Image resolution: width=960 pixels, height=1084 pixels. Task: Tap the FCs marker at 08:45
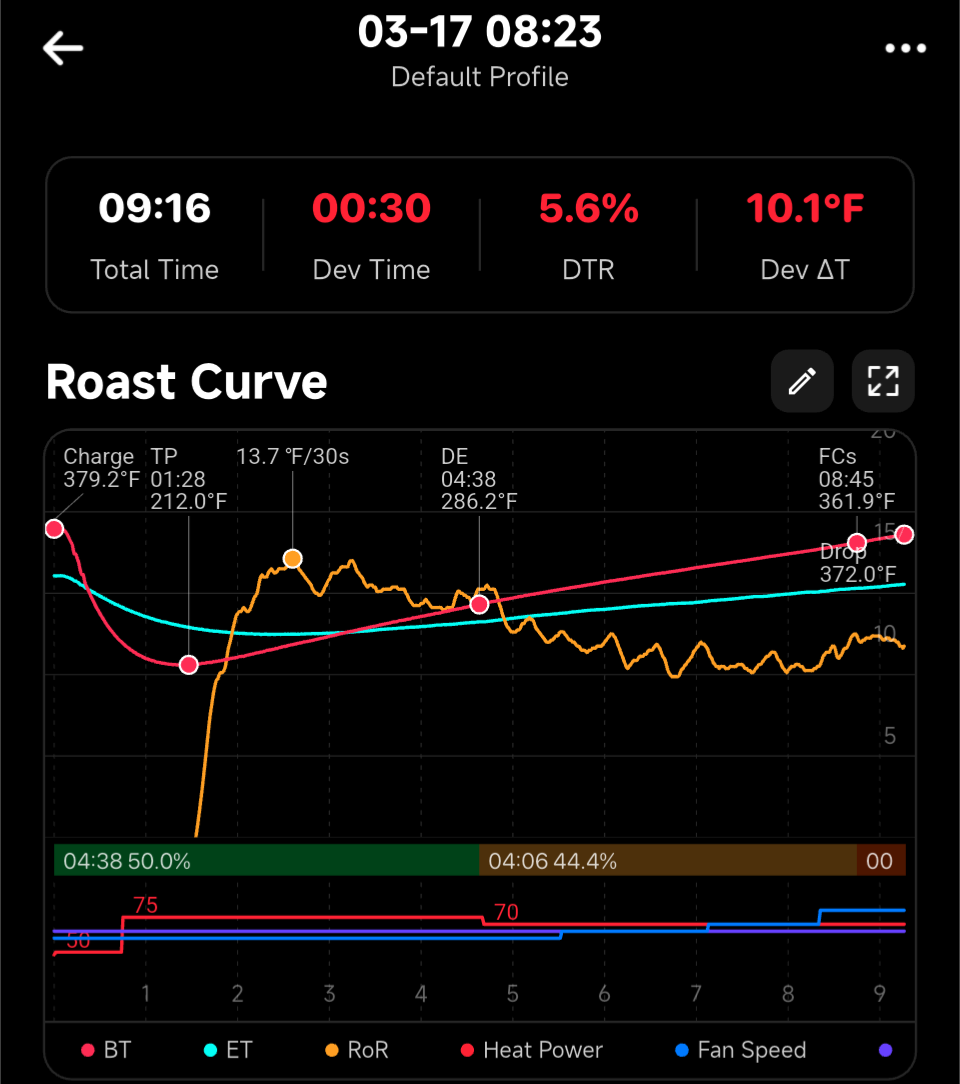click(857, 541)
